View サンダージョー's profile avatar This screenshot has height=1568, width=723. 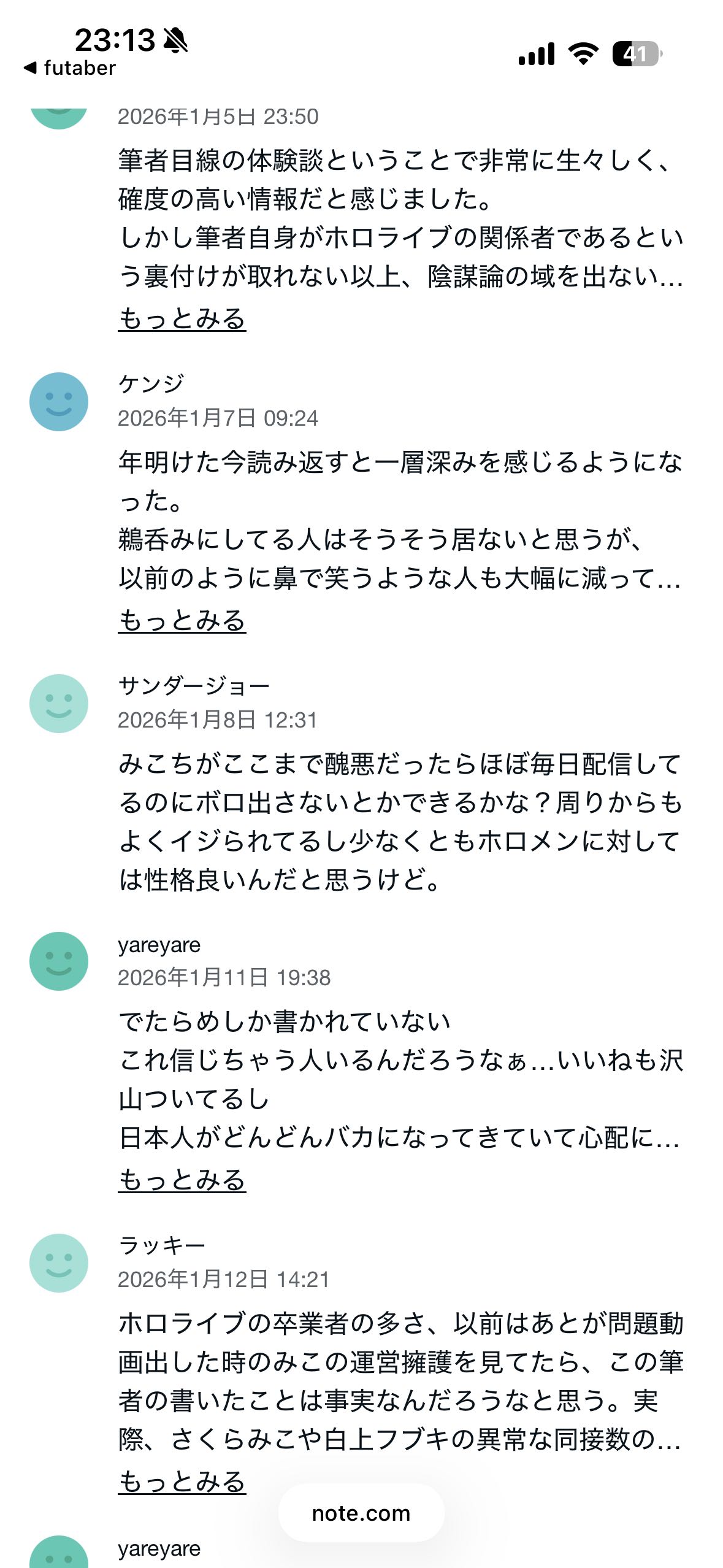tap(59, 704)
